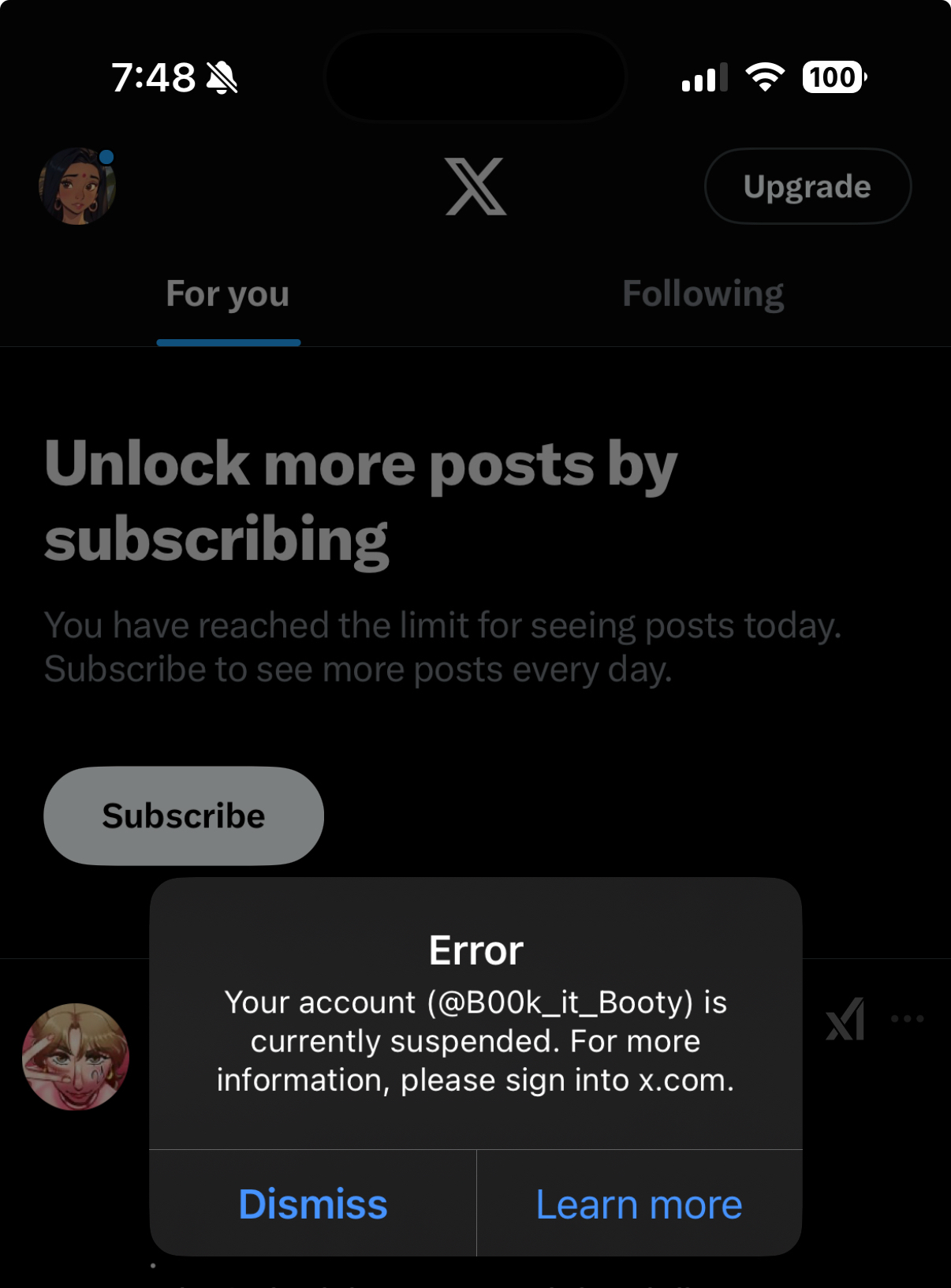Viewport: 951px width, 1288px height.
Task: Tap the Upgrade button
Action: (x=807, y=187)
